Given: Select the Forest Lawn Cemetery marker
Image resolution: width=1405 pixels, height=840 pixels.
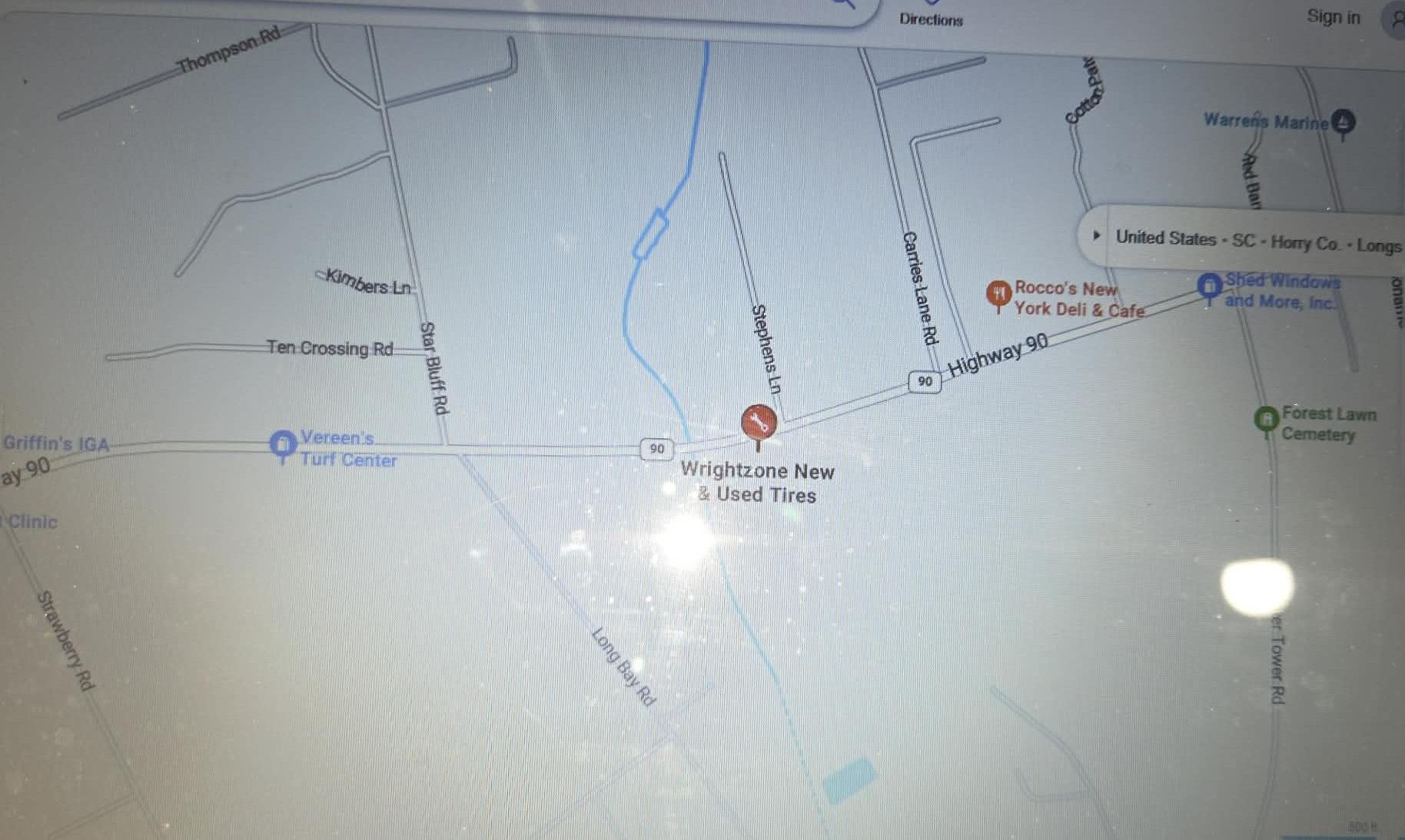Looking at the screenshot, I should pyautogui.click(x=1266, y=419).
